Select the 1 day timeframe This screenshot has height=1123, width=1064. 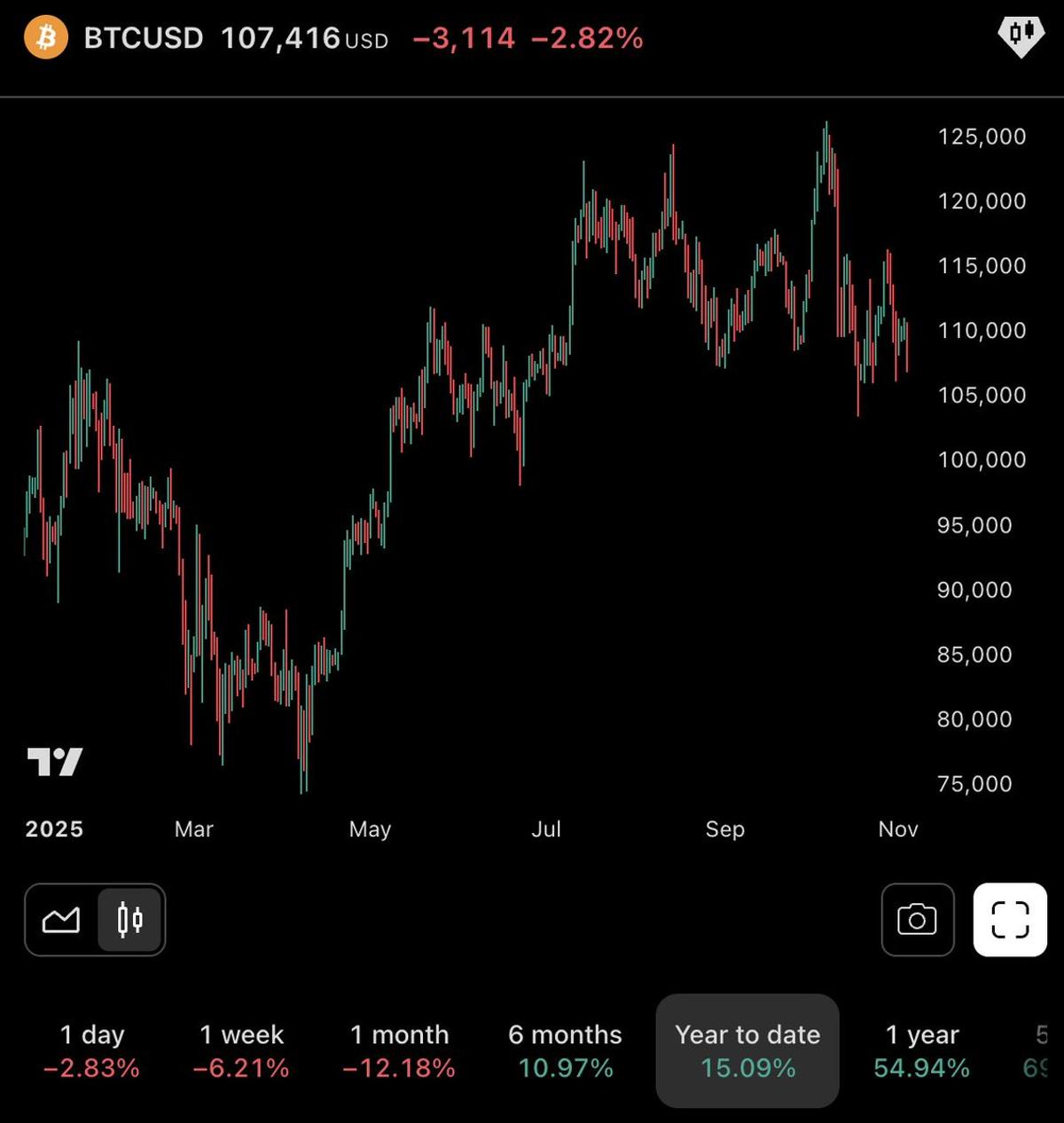tap(90, 1051)
